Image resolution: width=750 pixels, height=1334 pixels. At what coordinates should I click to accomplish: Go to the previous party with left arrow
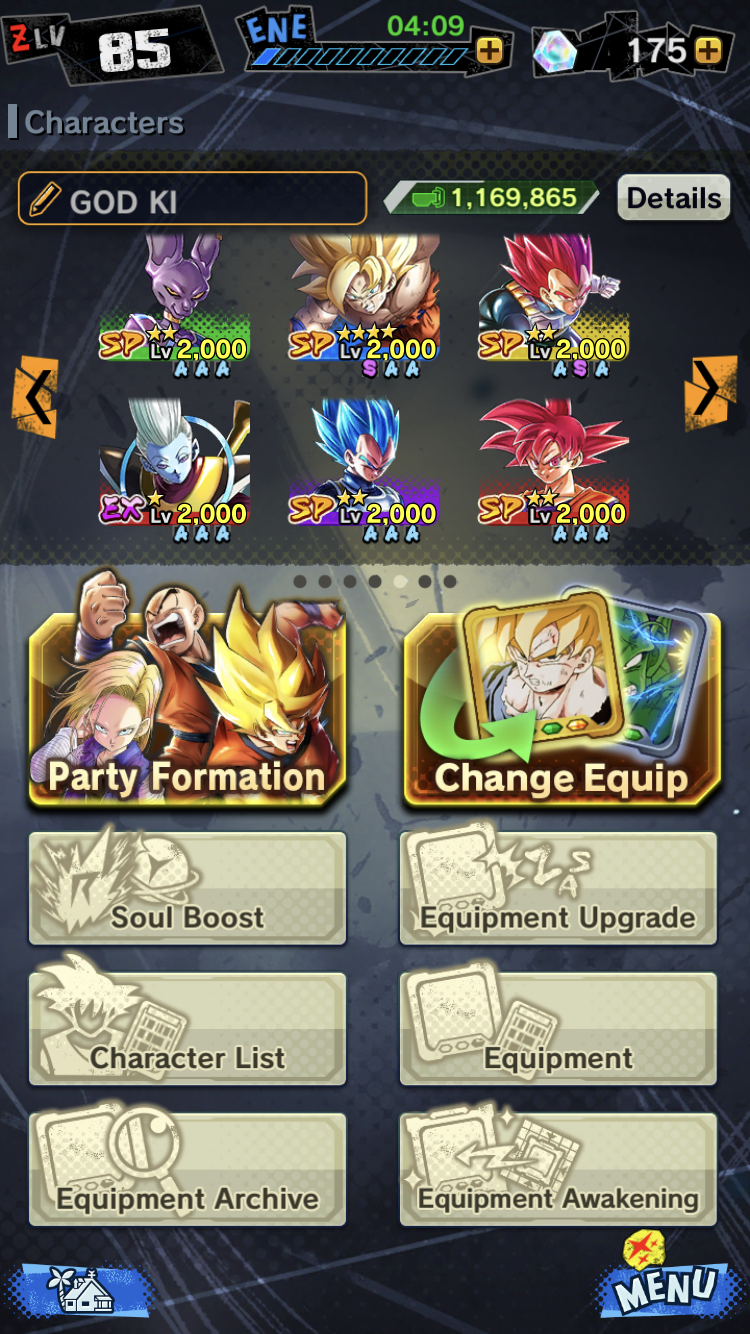(35, 397)
